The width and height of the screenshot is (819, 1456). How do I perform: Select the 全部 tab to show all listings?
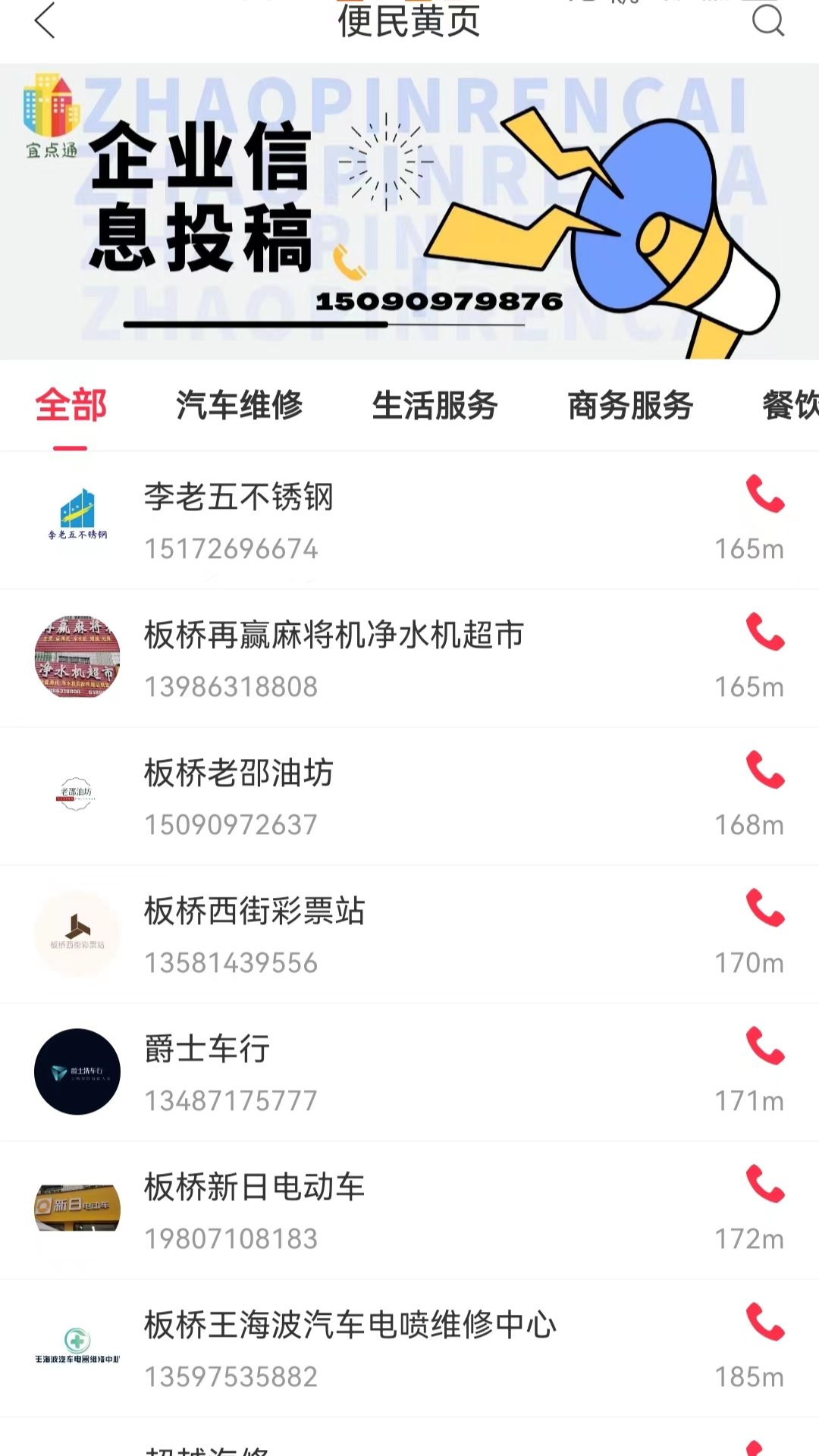coord(71,406)
